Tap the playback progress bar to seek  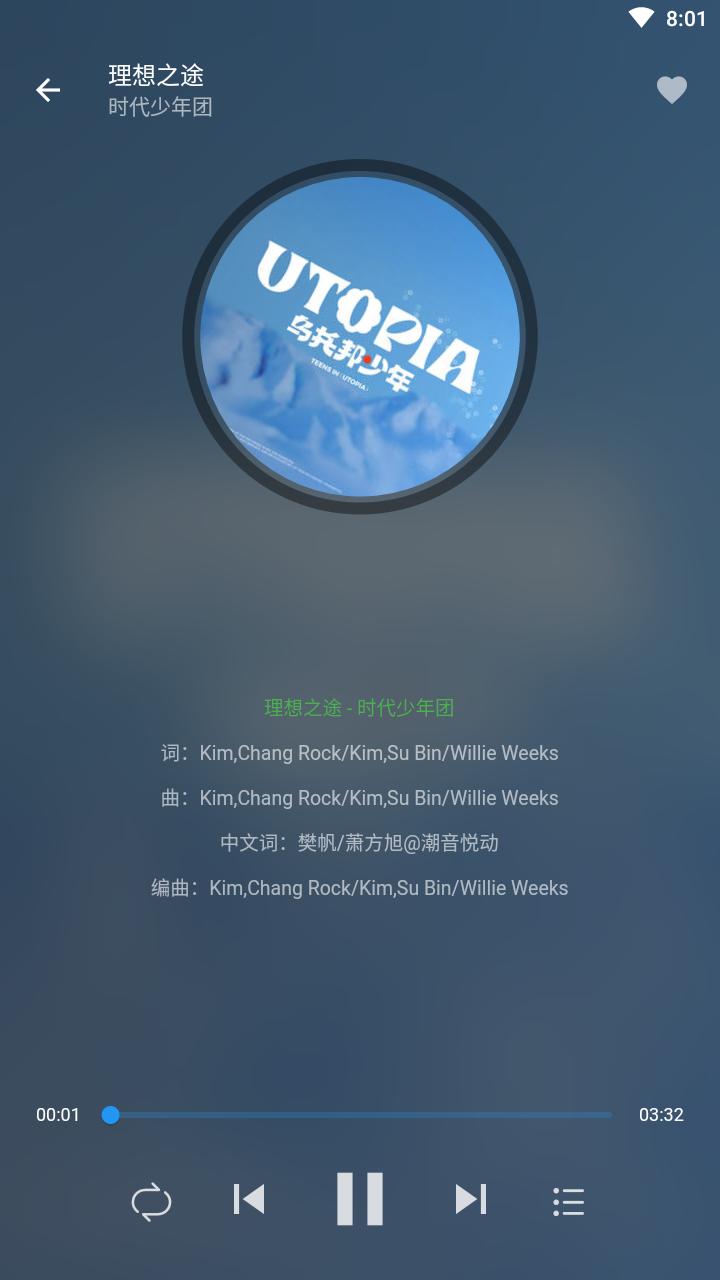360,1115
